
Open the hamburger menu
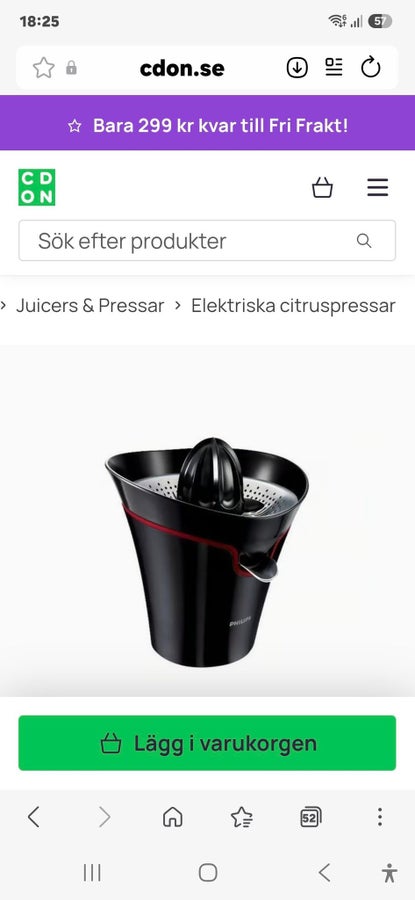point(378,187)
